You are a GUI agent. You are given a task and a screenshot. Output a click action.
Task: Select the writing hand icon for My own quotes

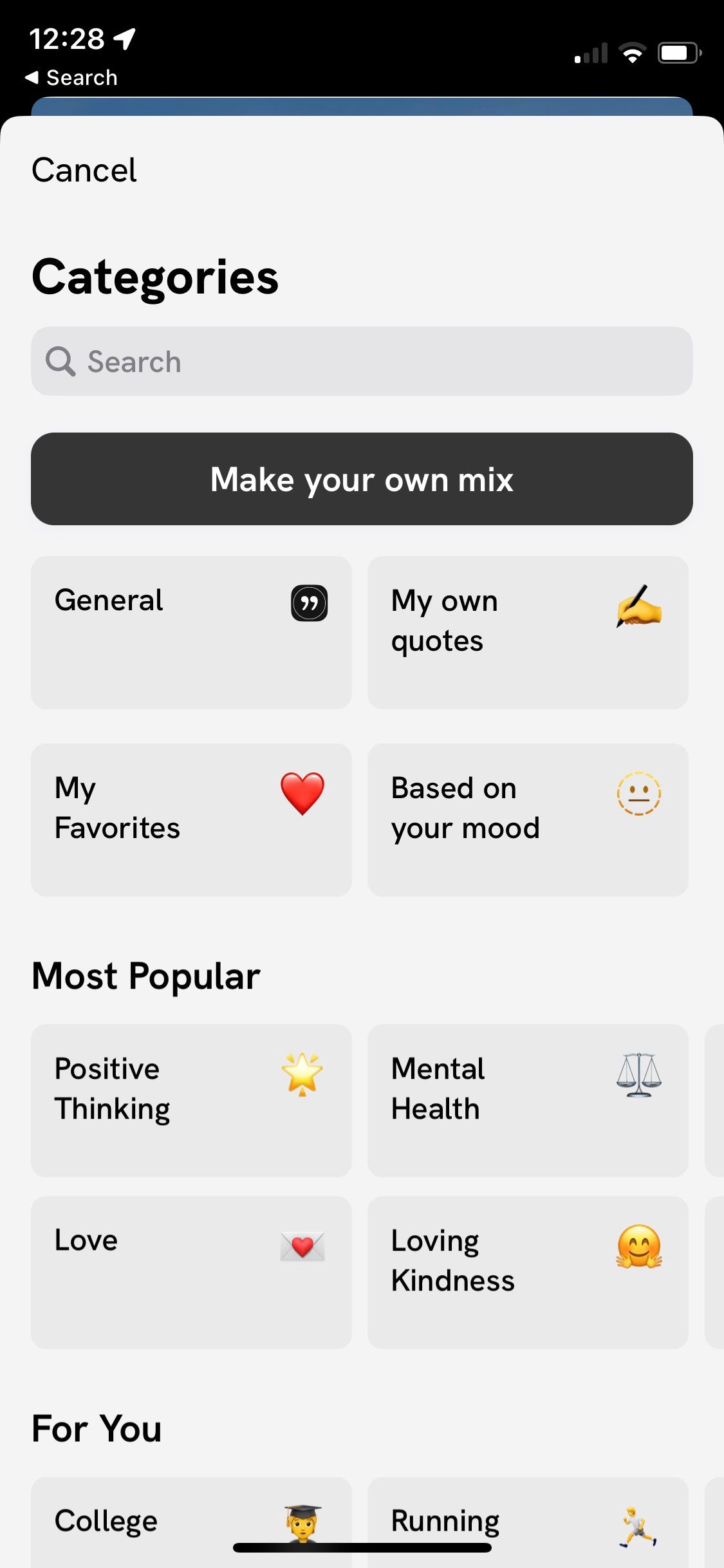pos(638,610)
